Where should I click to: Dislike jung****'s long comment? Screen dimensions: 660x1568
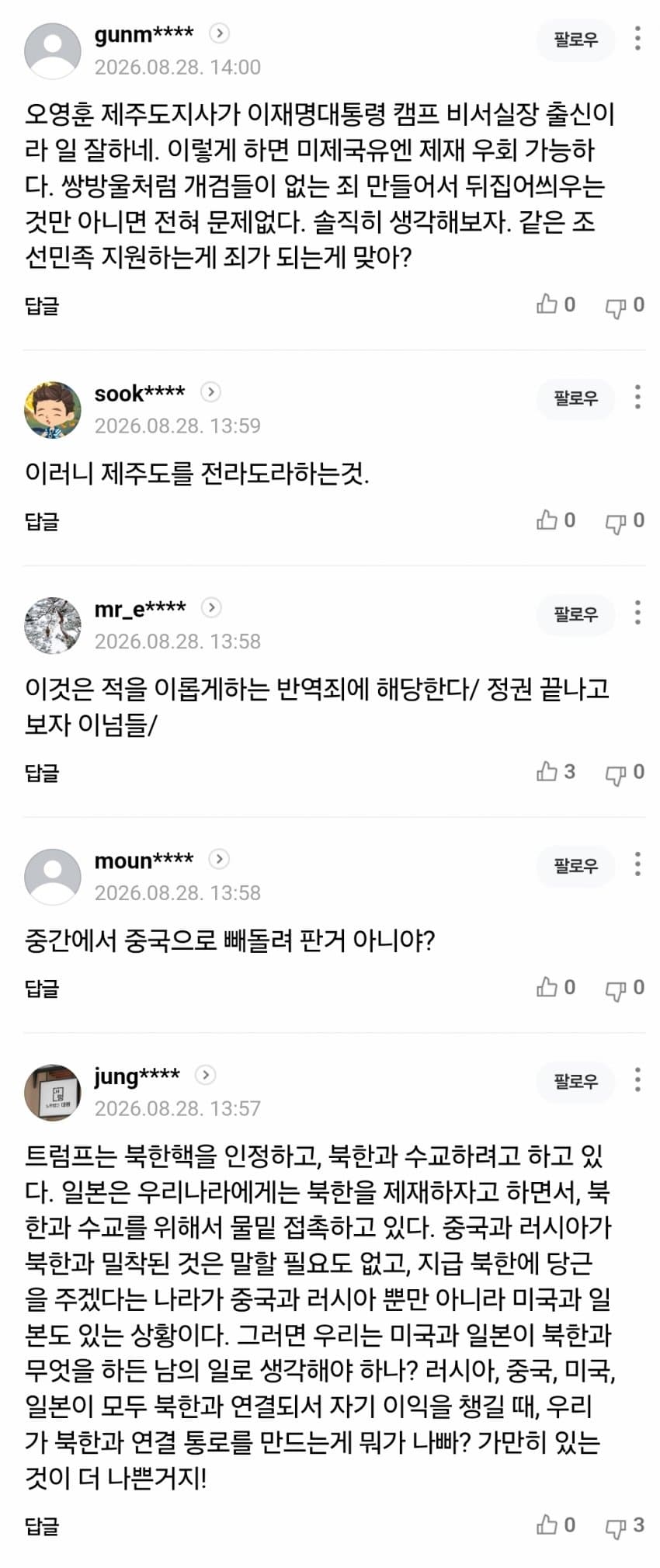click(625, 1525)
